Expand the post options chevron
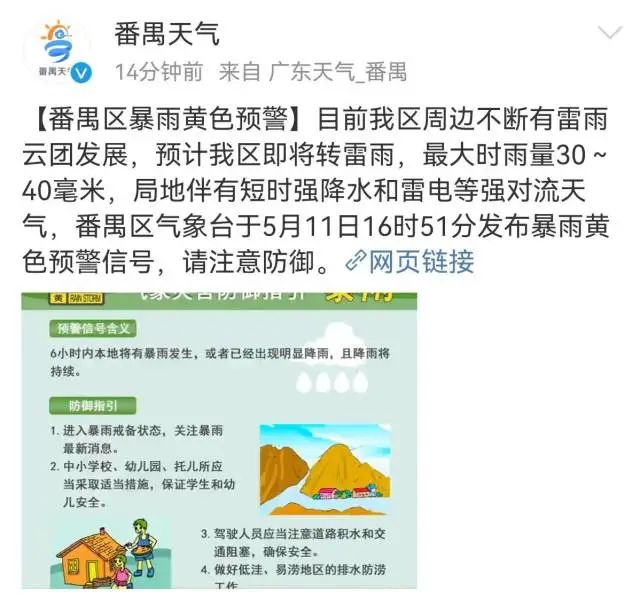640x605 pixels. click(x=608, y=33)
